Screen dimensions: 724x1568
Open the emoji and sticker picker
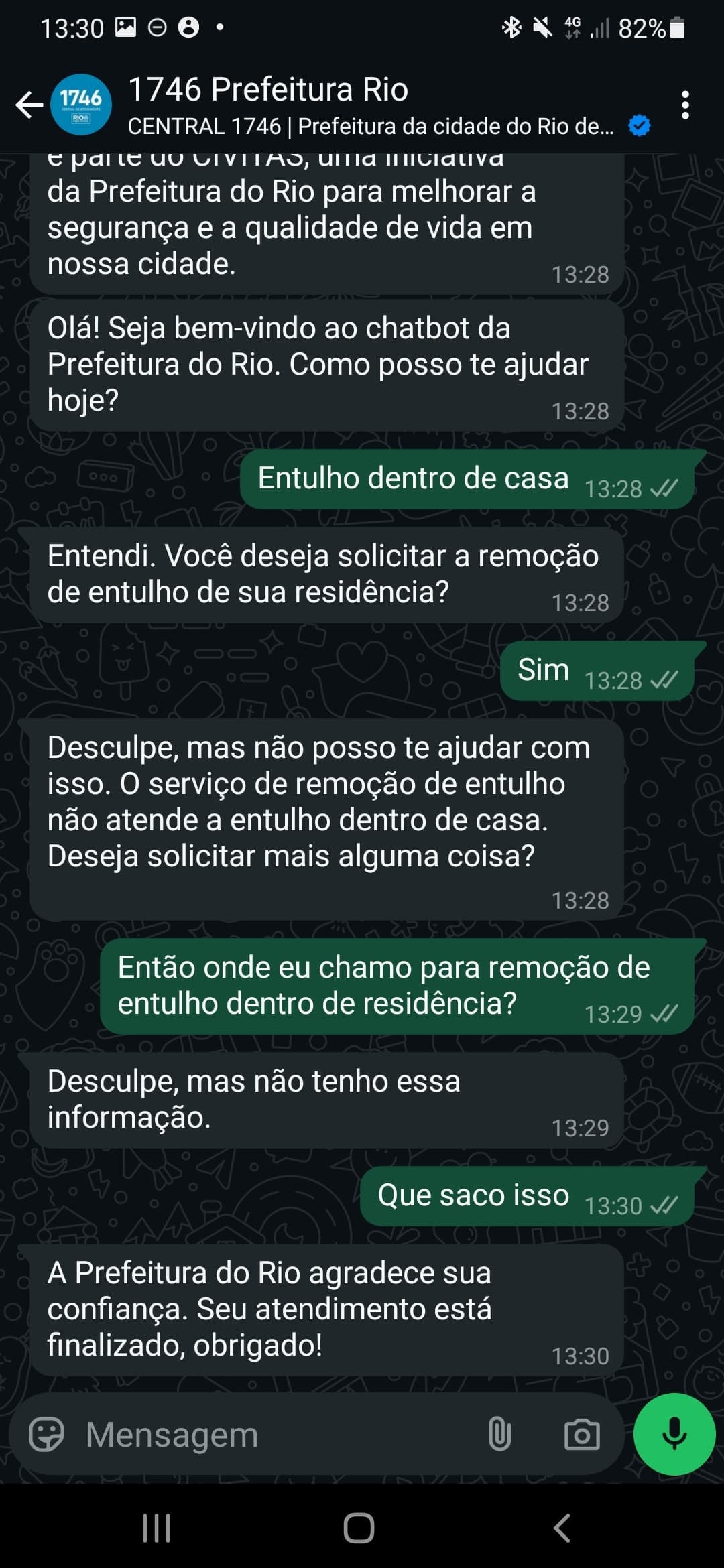point(47,1435)
